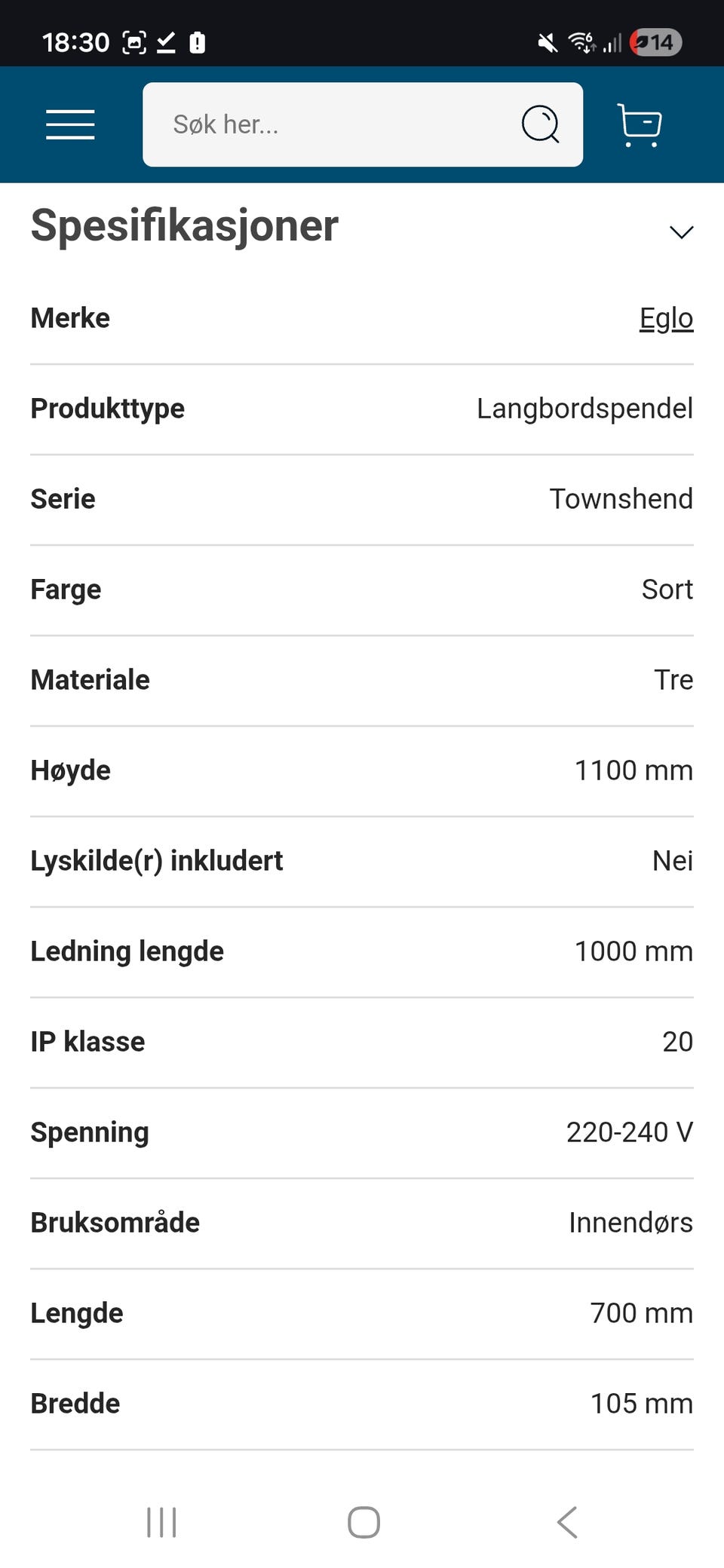The image size is (724, 1568).
Task: Collapse the Spesifikasjoner section
Action: click(x=681, y=231)
